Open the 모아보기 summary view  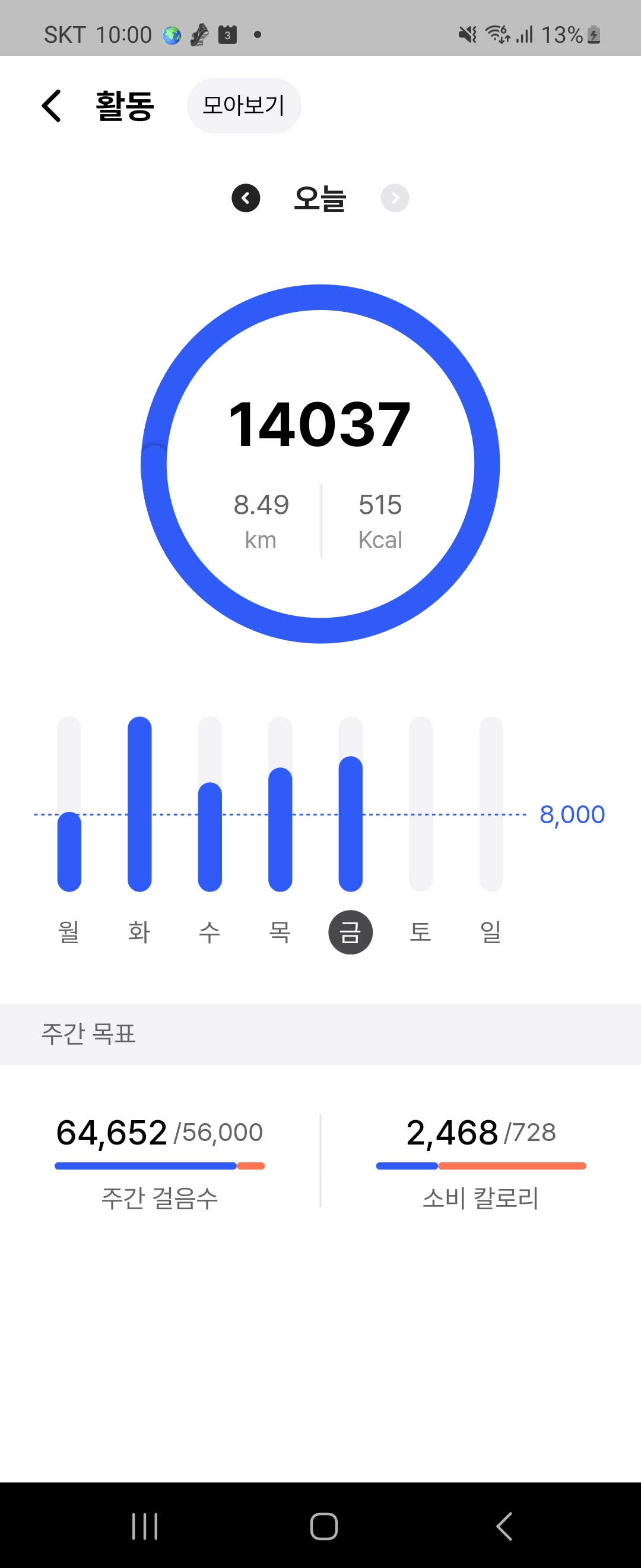pyautogui.click(x=244, y=106)
